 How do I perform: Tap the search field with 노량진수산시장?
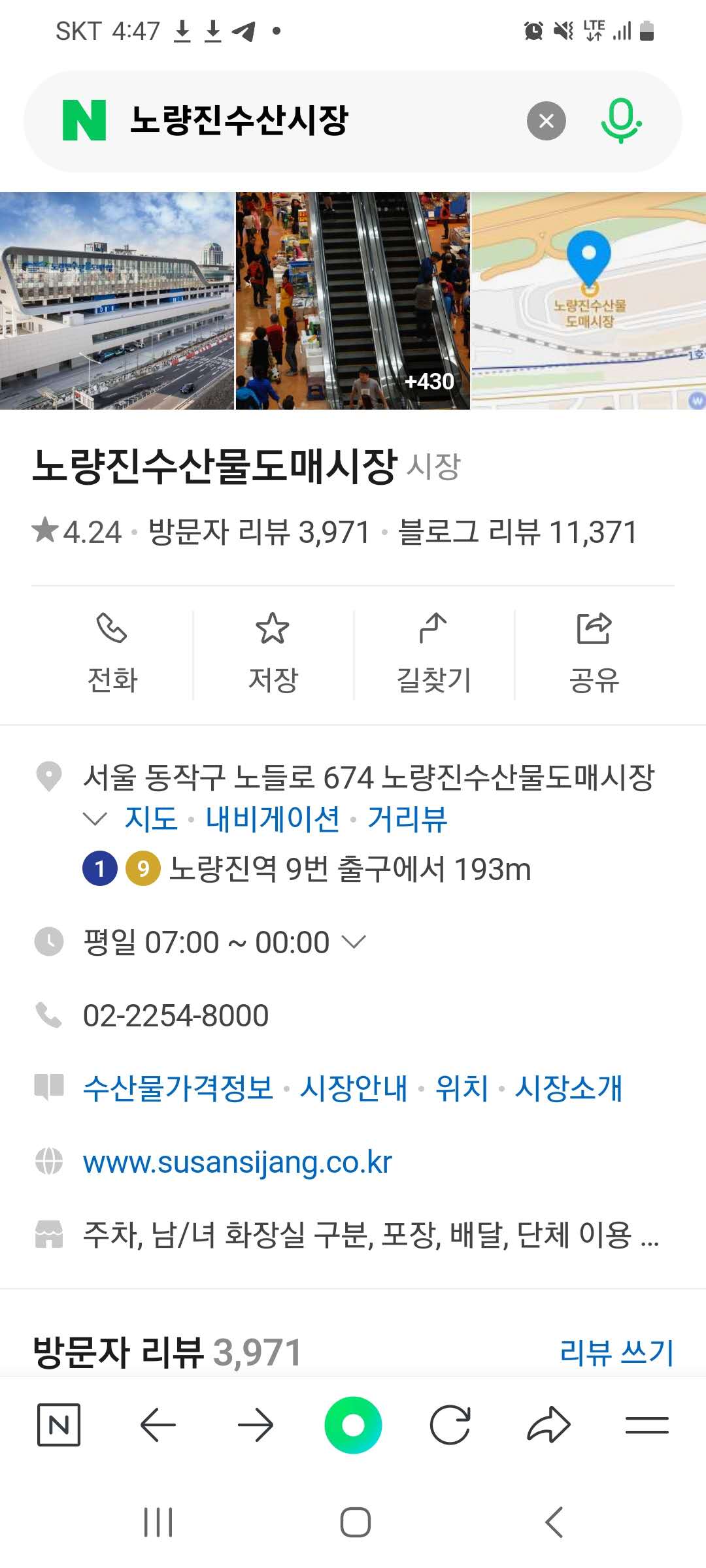click(314, 121)
